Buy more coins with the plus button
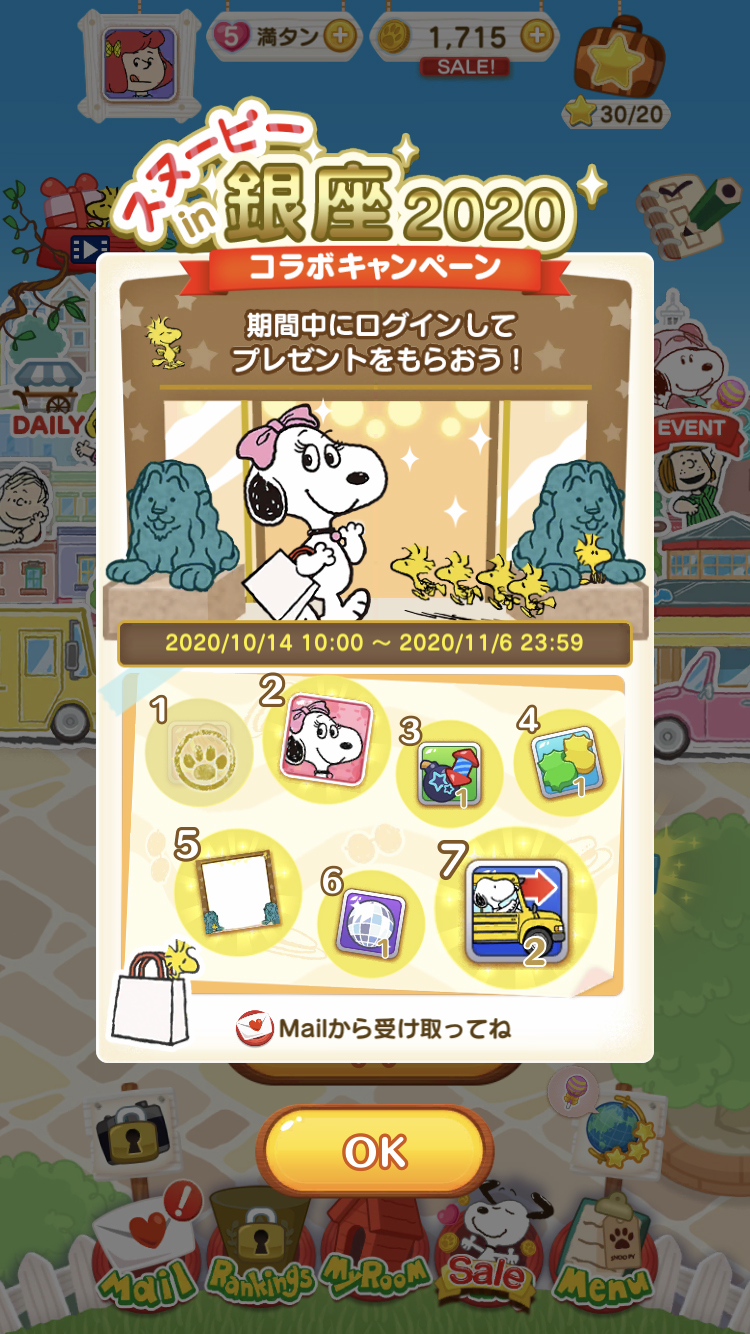 538,37
